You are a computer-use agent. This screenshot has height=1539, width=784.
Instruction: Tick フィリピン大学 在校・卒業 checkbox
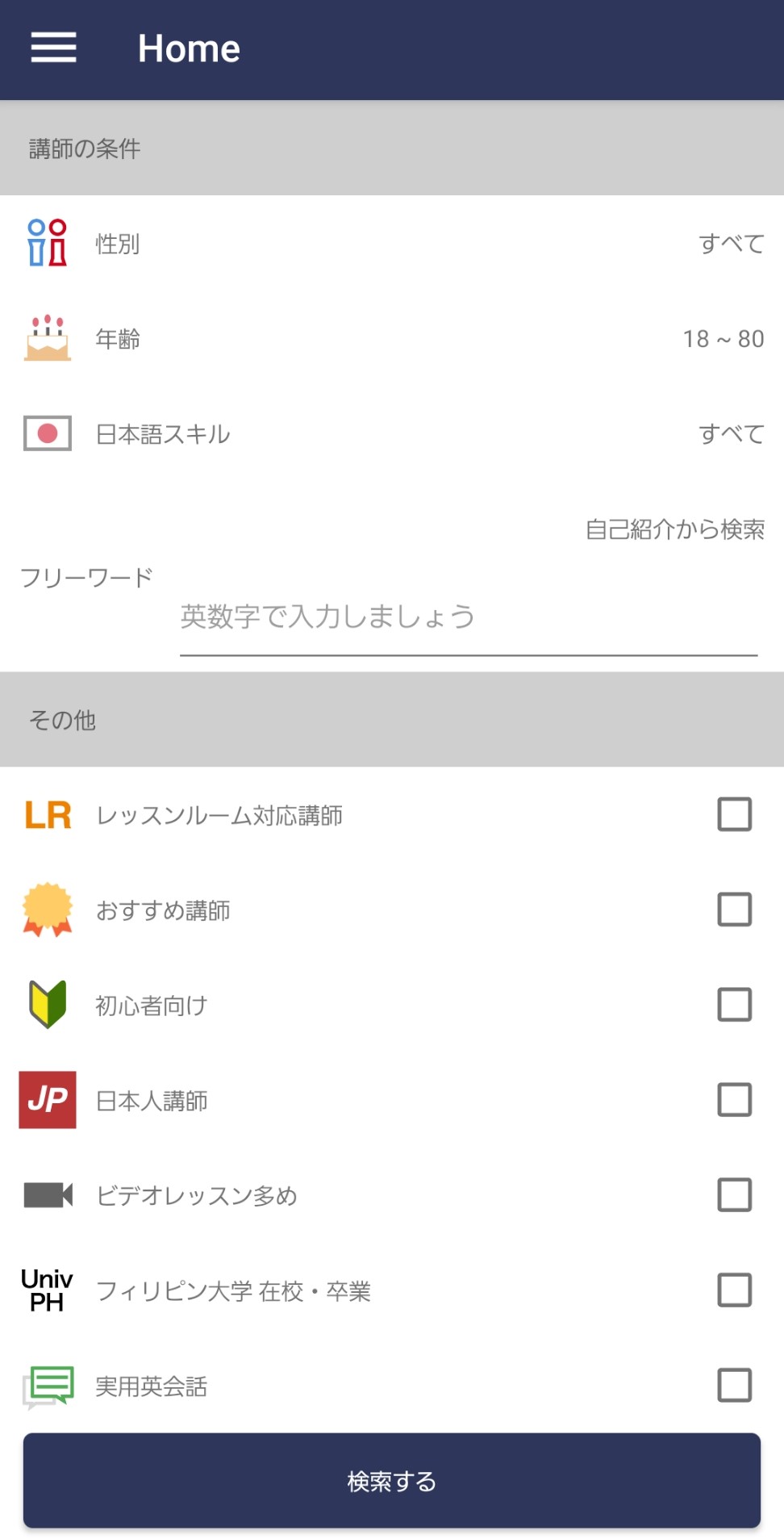pos(734,1290)
